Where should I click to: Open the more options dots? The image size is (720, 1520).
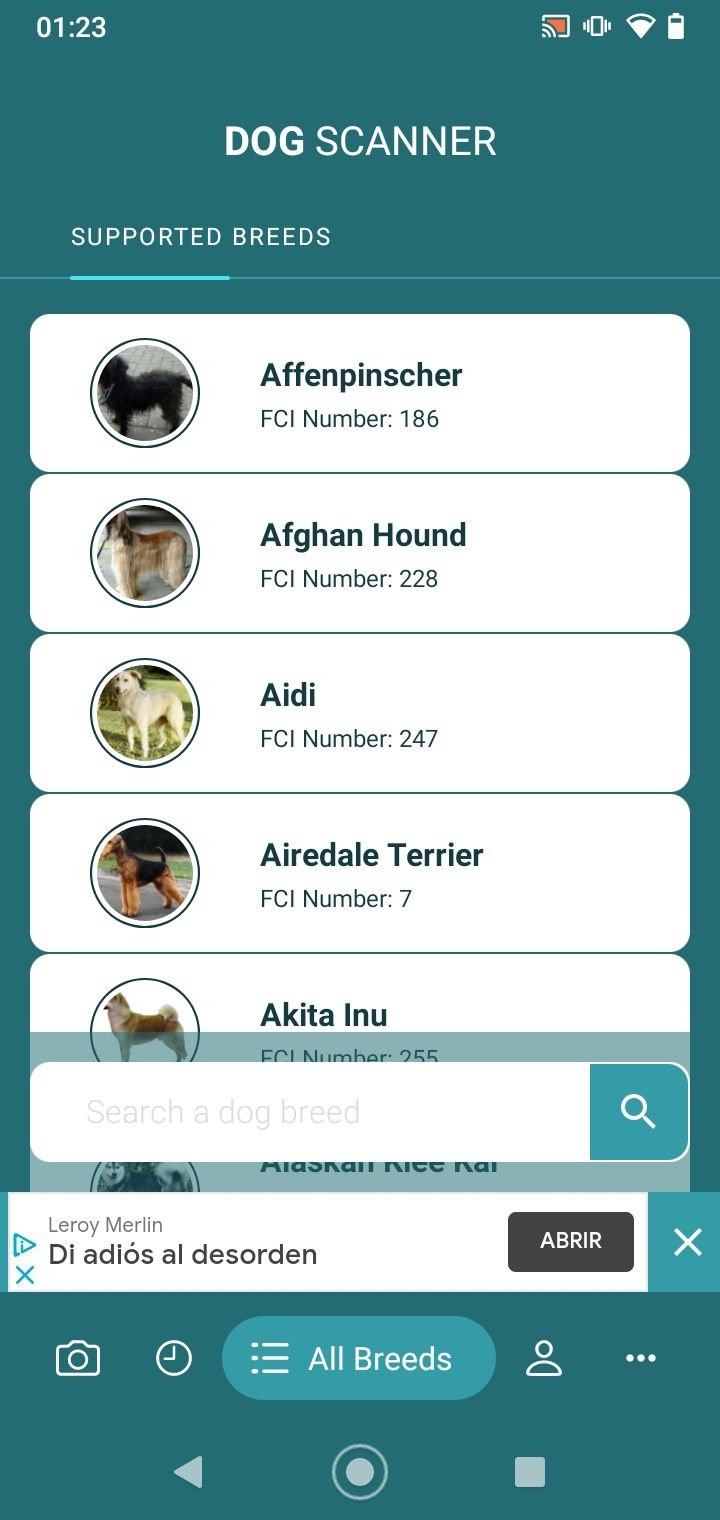pos(641,1358)
